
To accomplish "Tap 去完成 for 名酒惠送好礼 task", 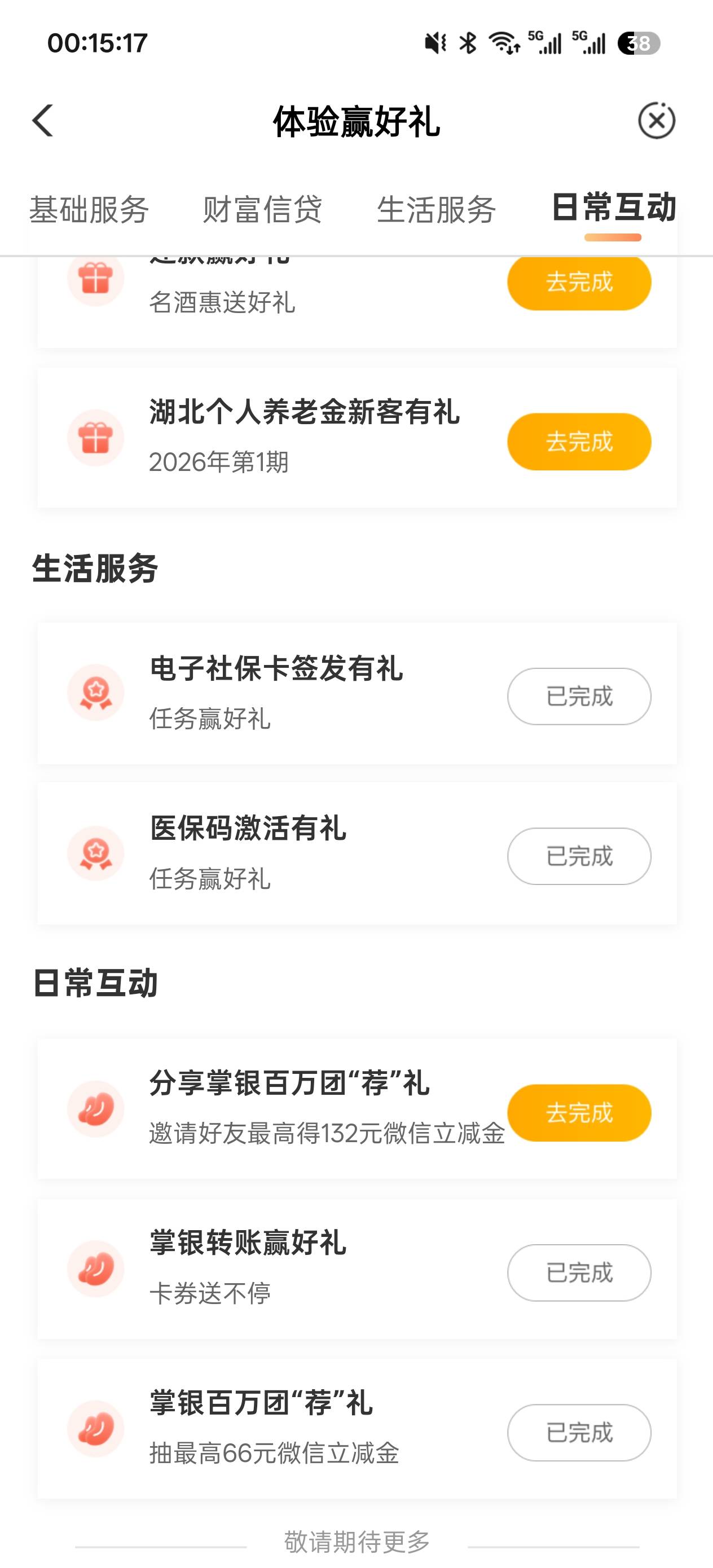I will pyautogui.click(x=578, y=283).
